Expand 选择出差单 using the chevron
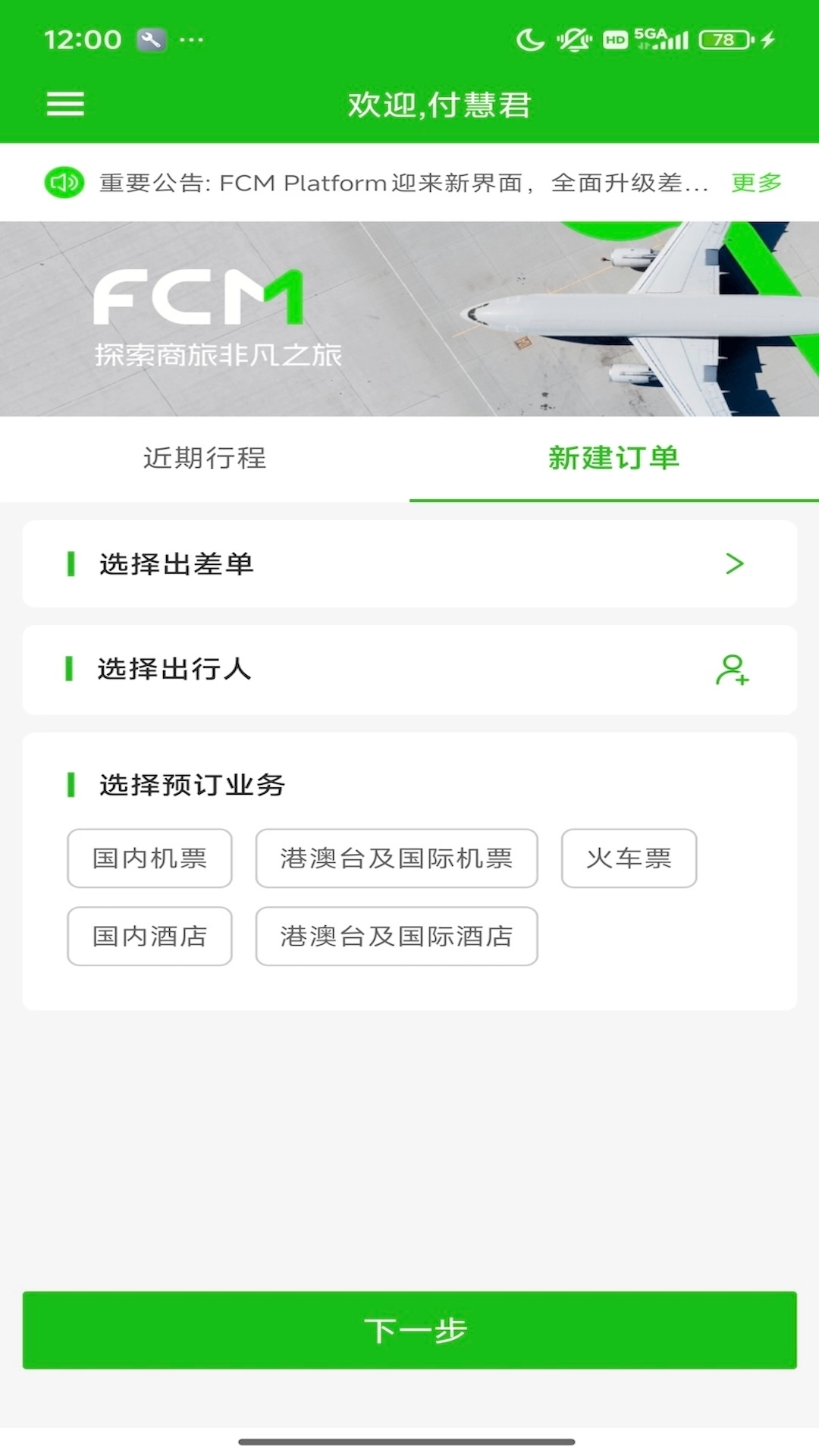 [733, 563]
